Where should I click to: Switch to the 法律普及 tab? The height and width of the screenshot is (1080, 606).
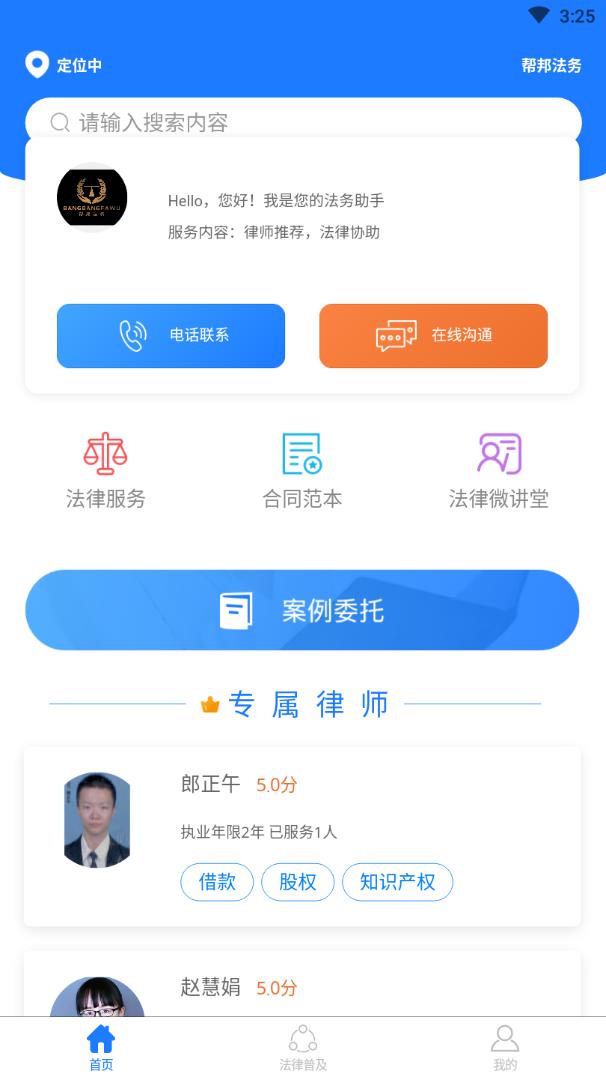pos(303,1048)
